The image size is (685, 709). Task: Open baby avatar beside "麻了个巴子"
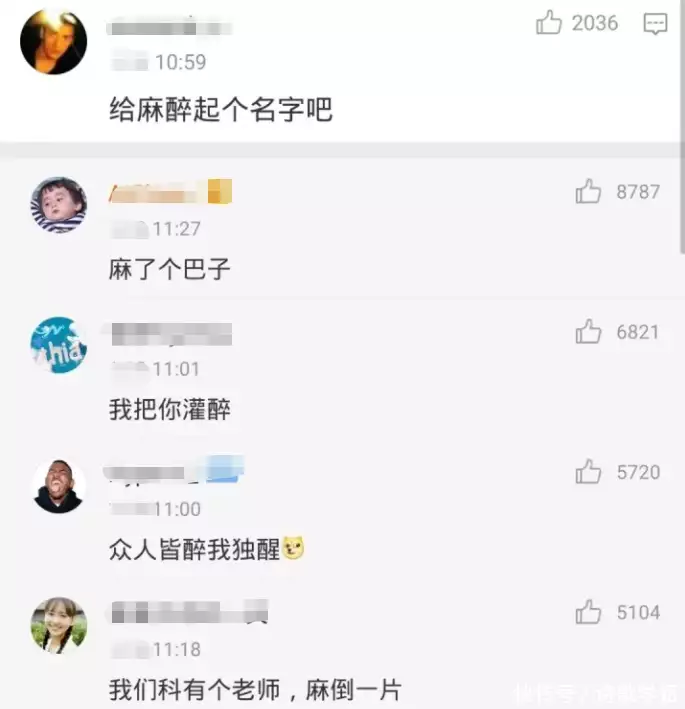point(58,205)
